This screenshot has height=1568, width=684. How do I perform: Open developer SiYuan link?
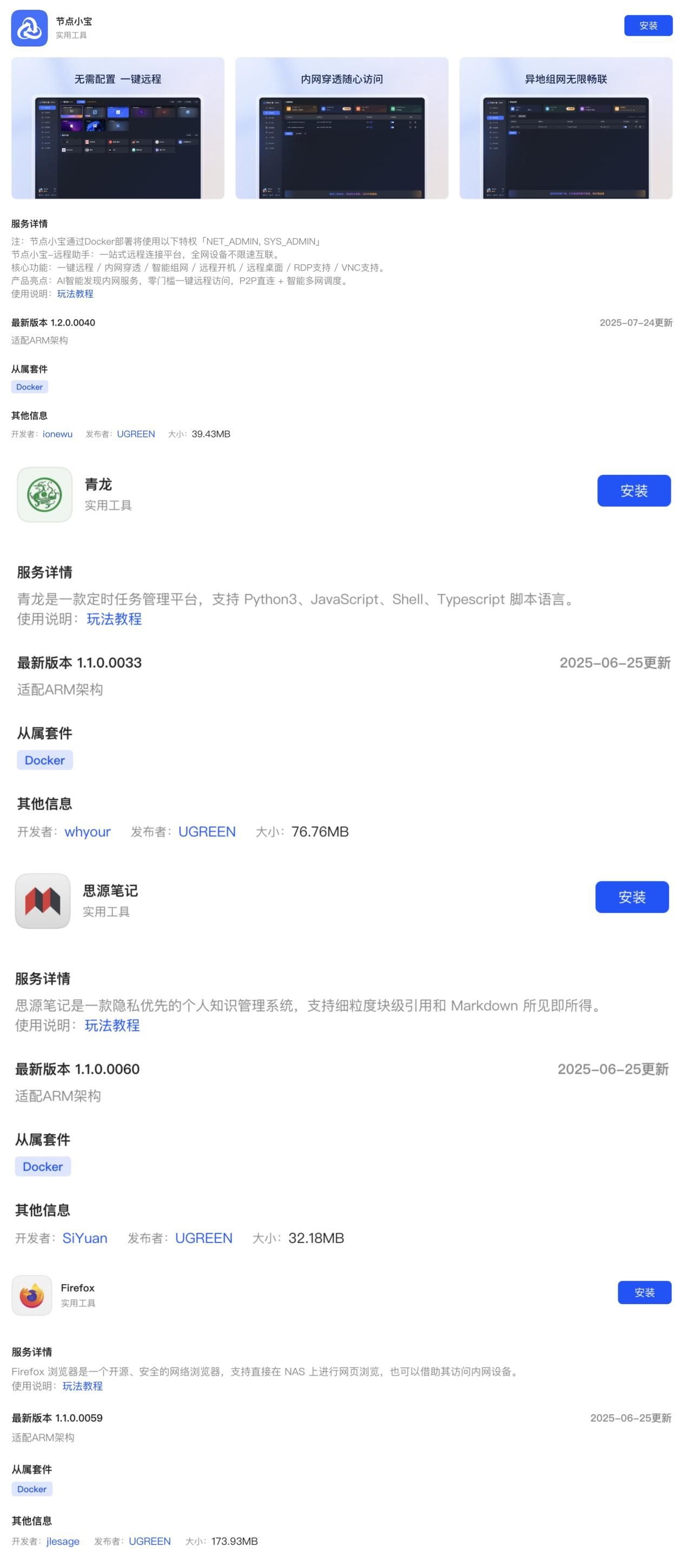(84, 1238)
